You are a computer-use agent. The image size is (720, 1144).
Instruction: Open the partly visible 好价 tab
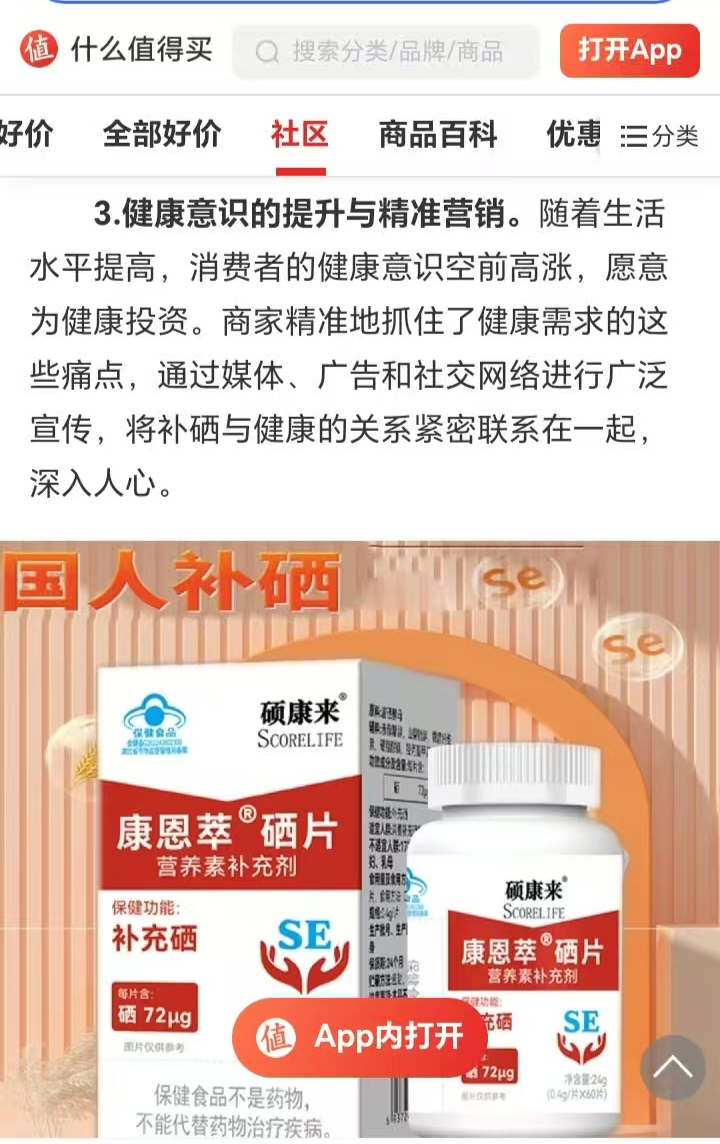tap(26, 135)
